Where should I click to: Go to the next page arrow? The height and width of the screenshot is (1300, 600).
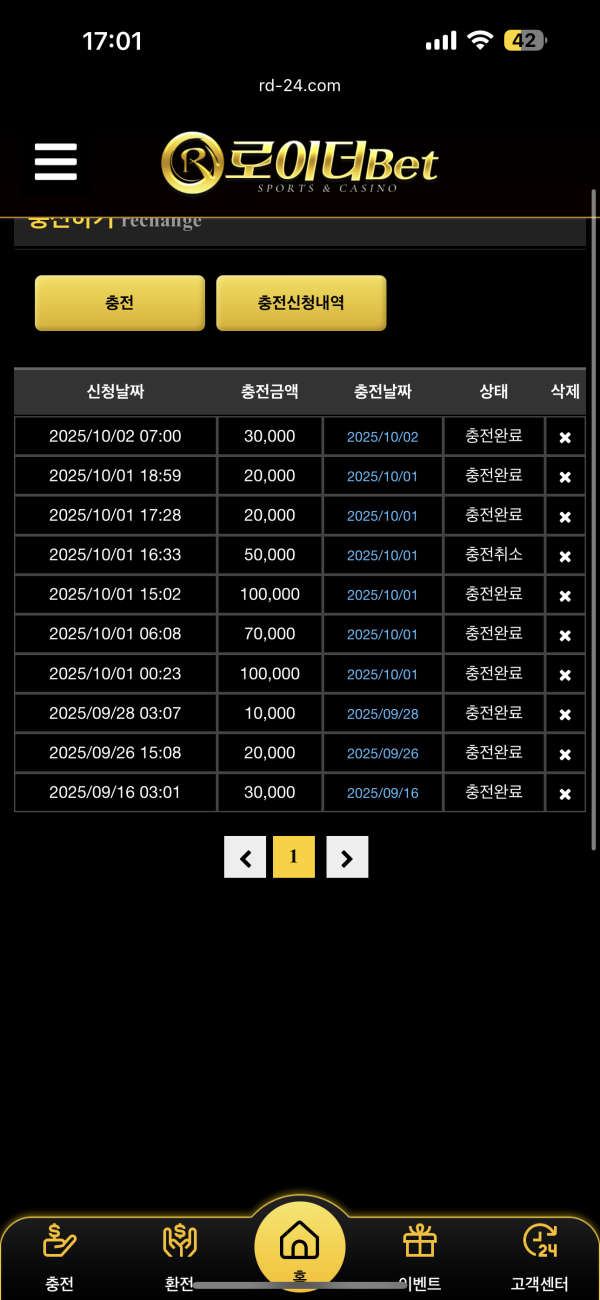(347, 857)
